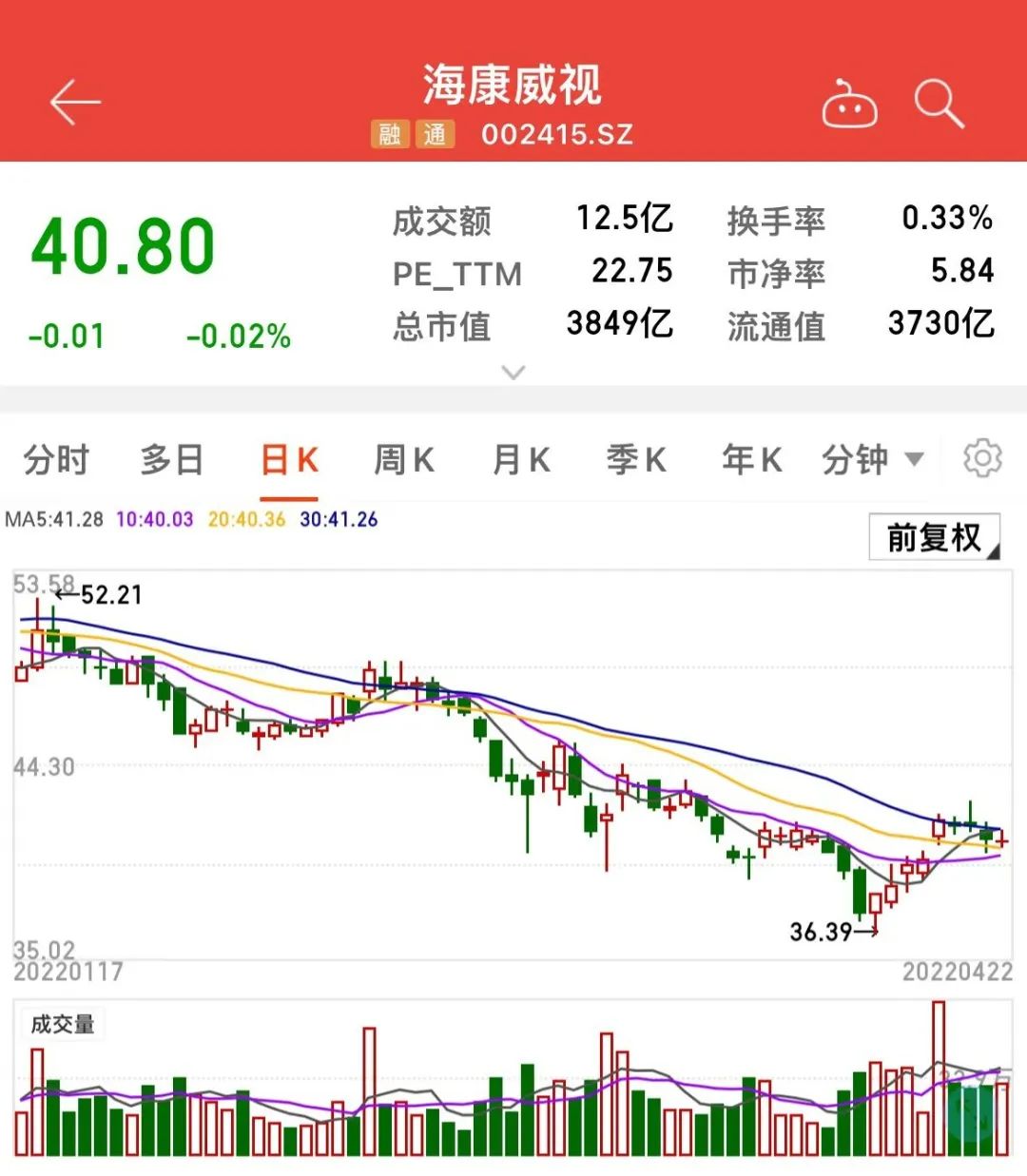
Task: Open chart settings gear
Action: (982, 458)
